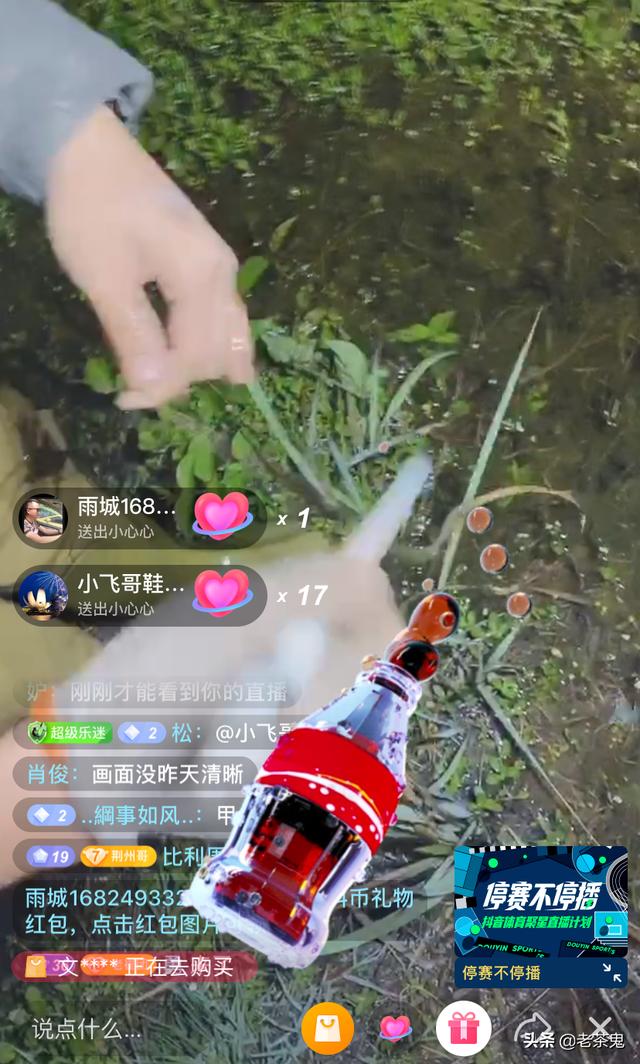Share this livestream
This screenshot has height=1064, width=640.
pyautogui.click(x=531, y=1026)
